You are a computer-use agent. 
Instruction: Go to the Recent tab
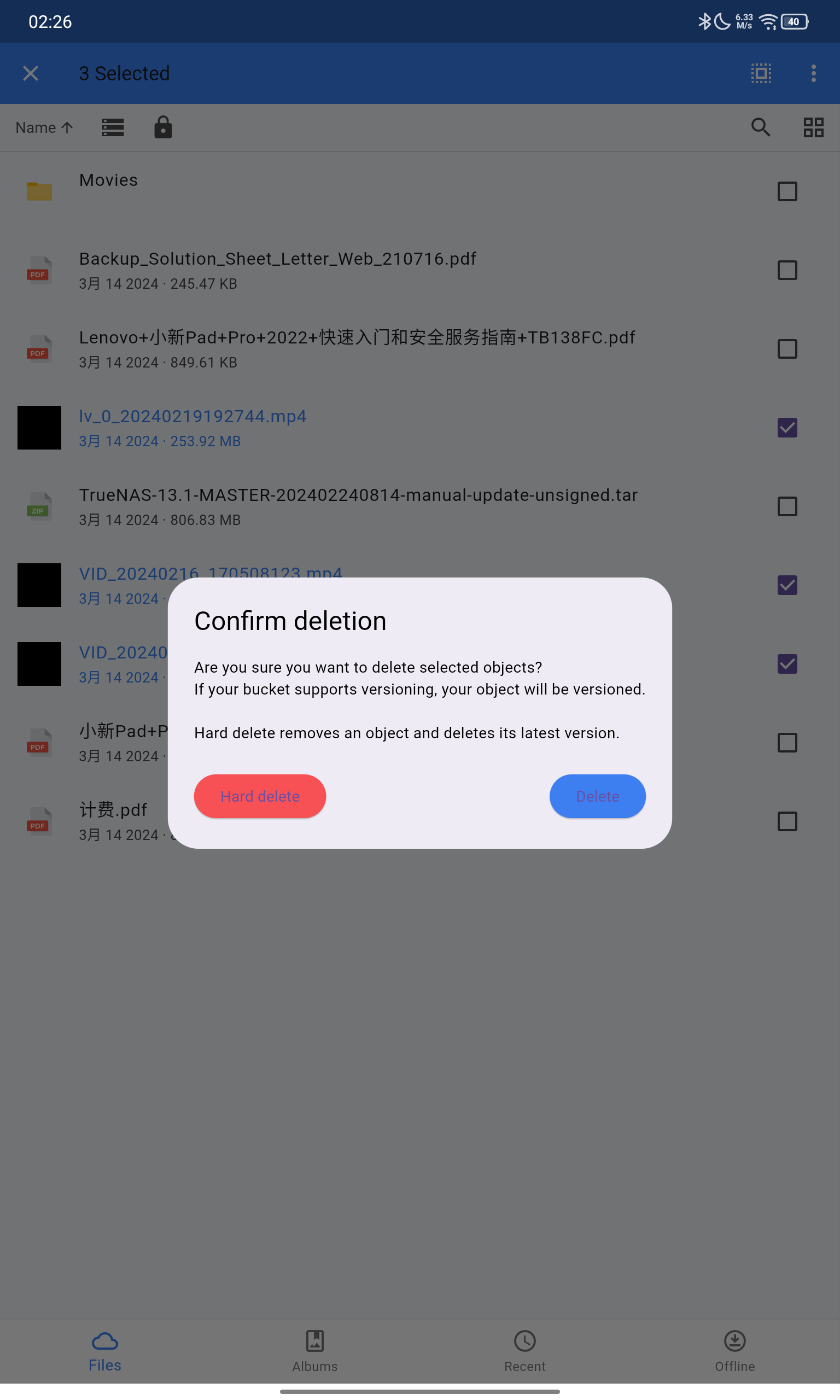pyautogui.click(x=524, y=1351)
